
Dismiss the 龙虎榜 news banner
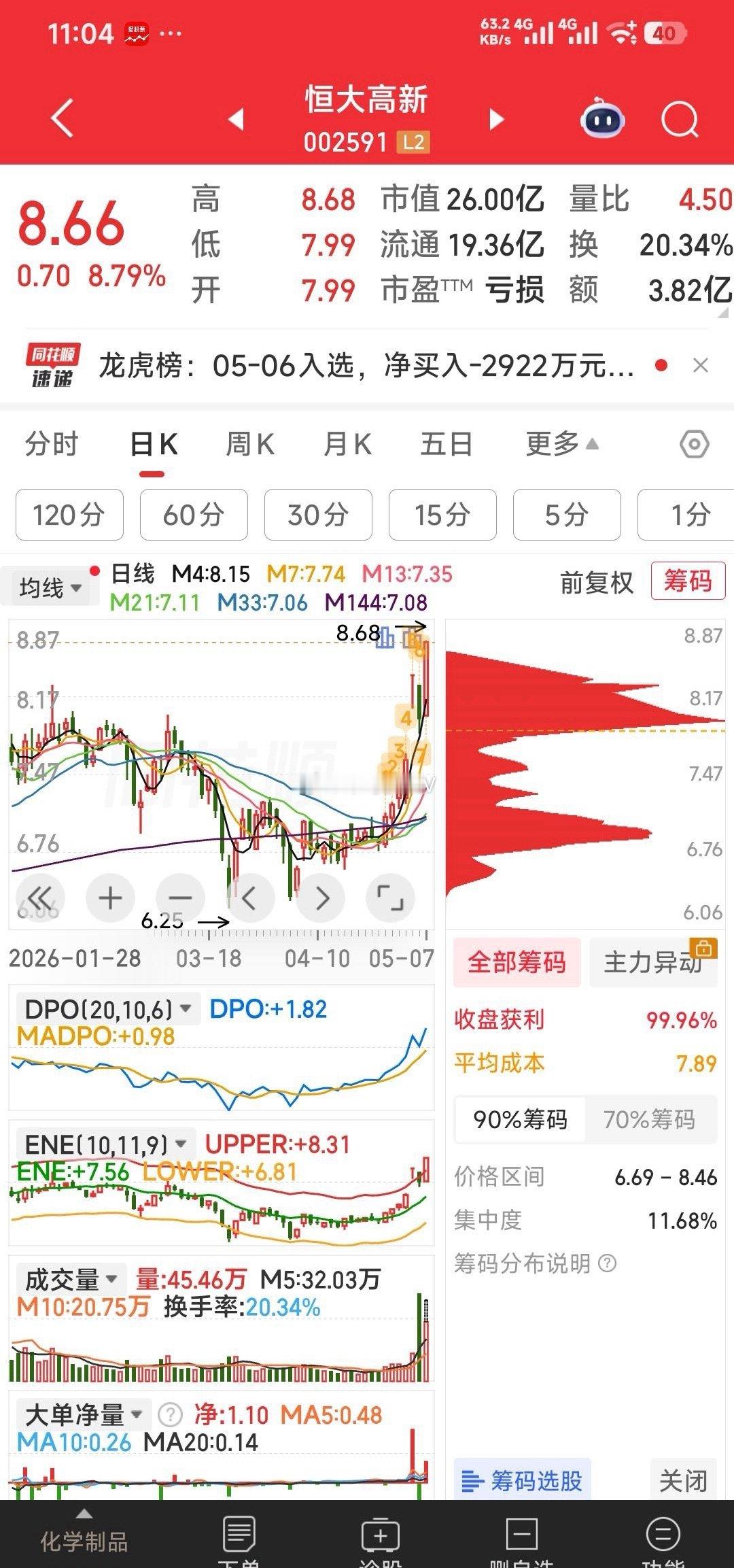[701, 366]
